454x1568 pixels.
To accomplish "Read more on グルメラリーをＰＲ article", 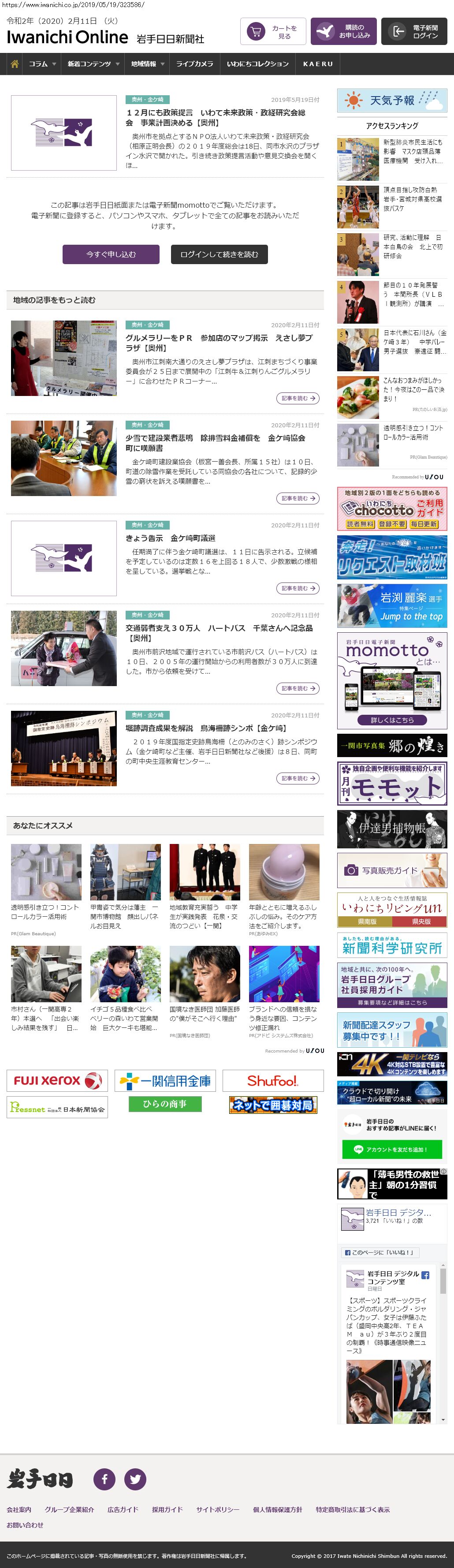I will [298, 398].
